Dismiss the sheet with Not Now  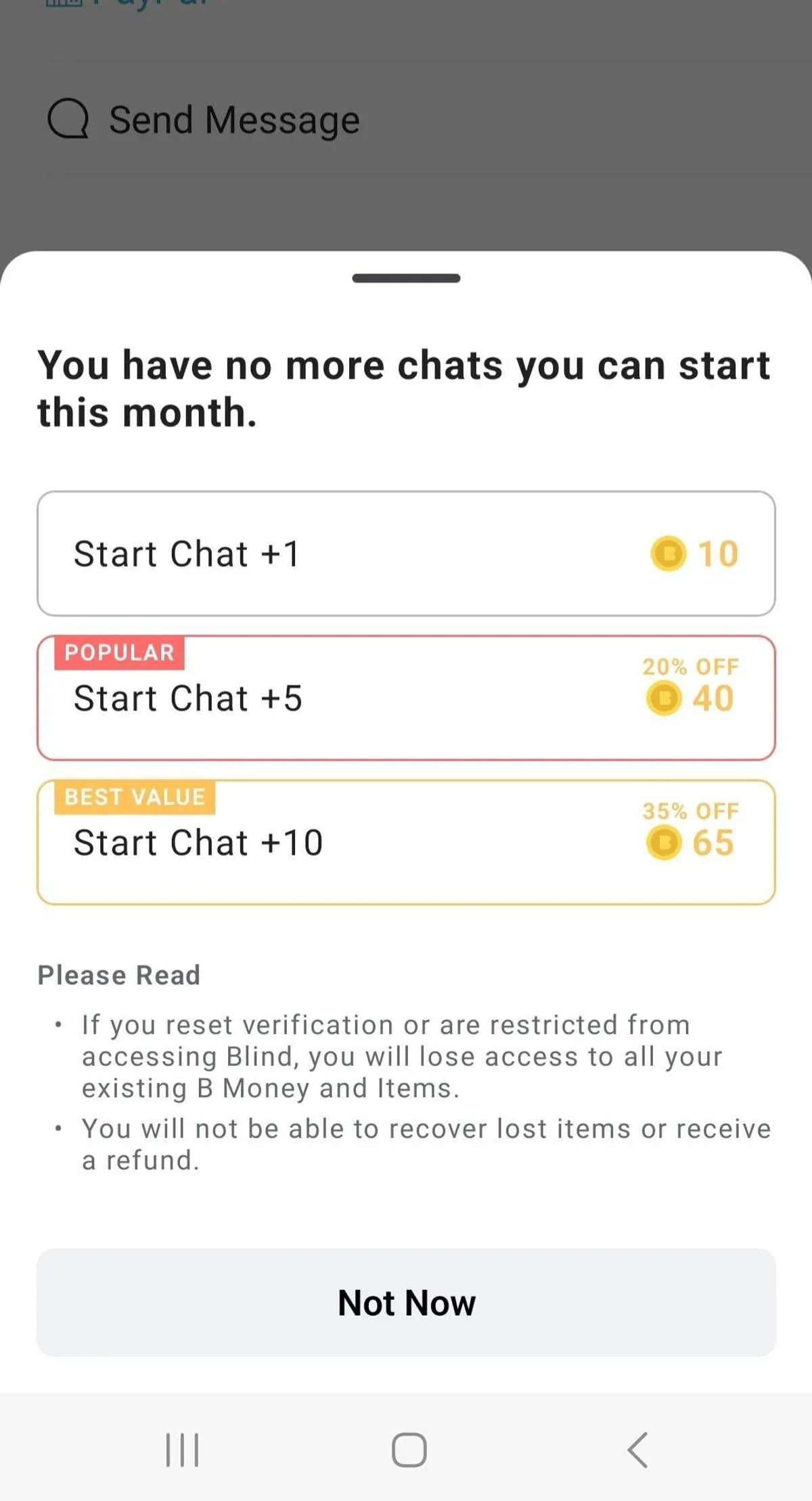(406, 1303)
